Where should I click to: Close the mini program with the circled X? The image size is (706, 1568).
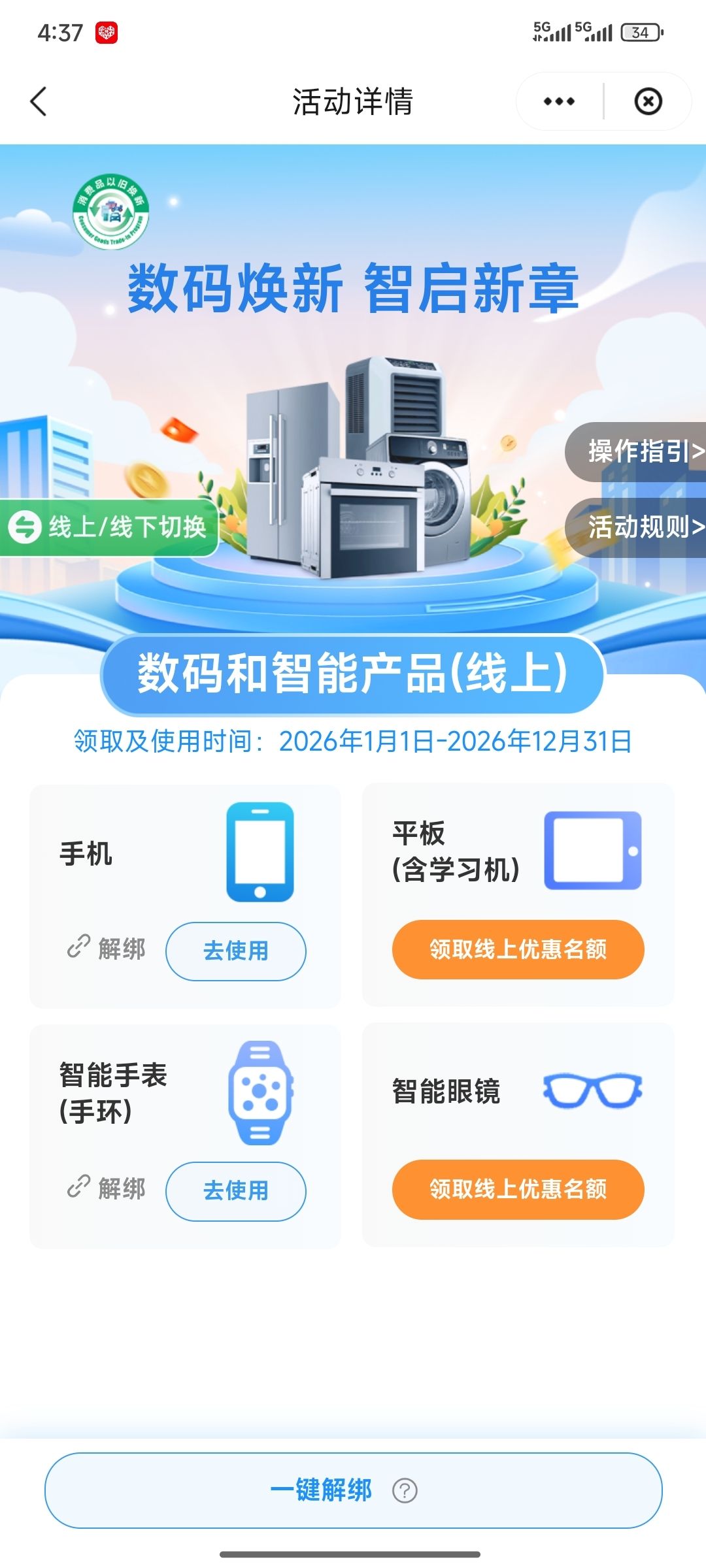648,101
